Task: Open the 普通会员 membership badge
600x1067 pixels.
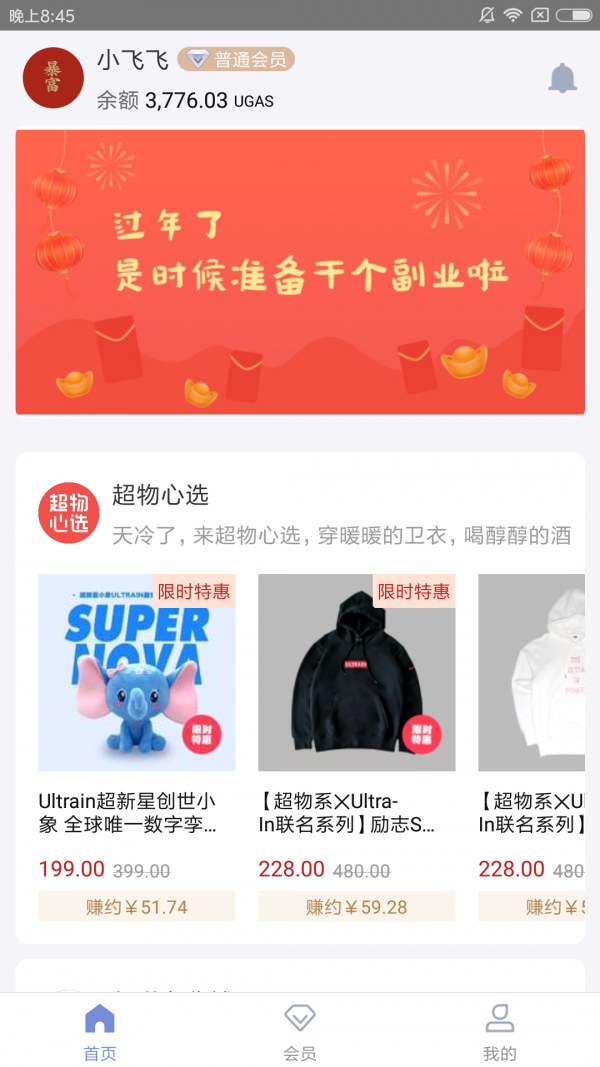Action: click(236, 60)
